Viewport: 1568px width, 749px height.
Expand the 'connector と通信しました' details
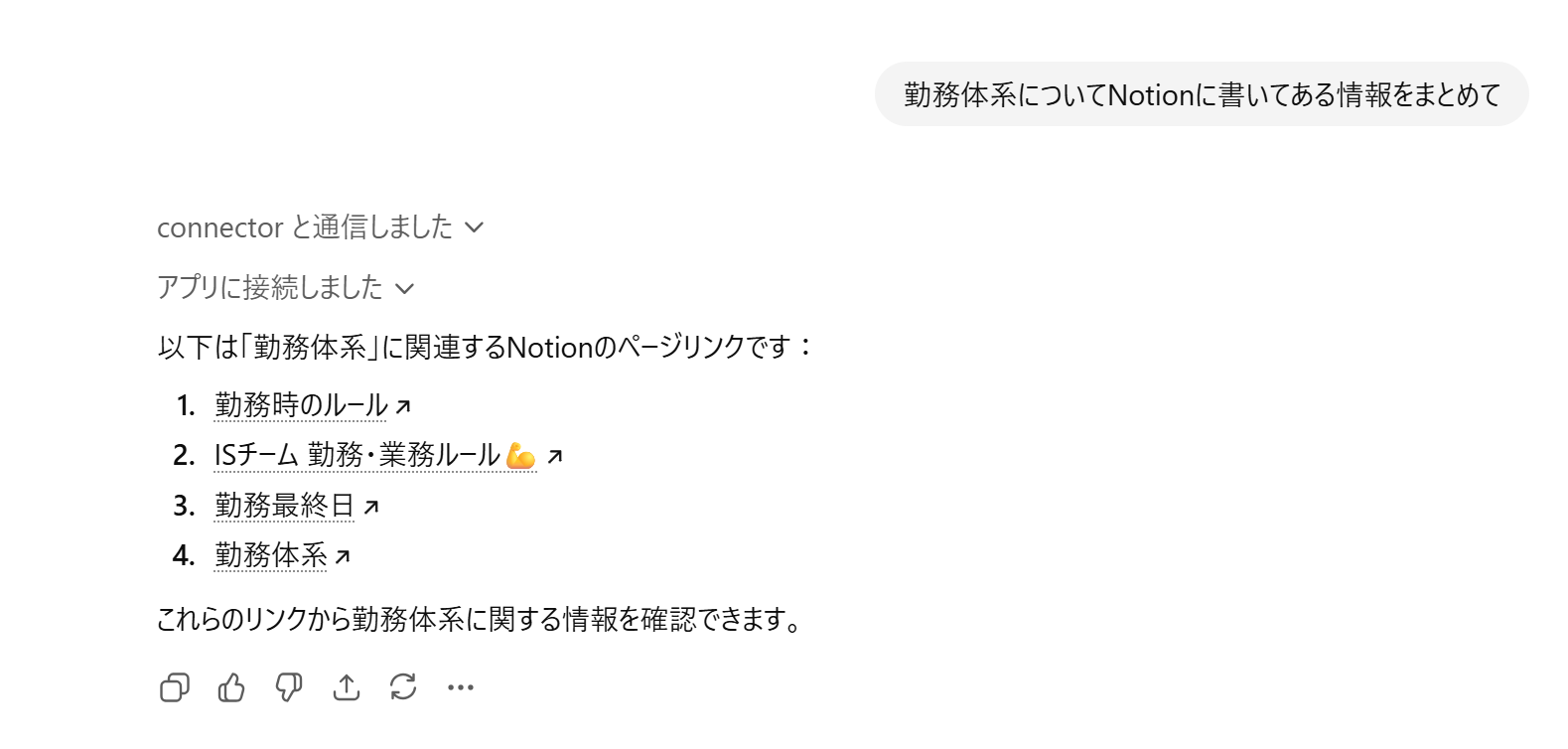pos(320,227)
